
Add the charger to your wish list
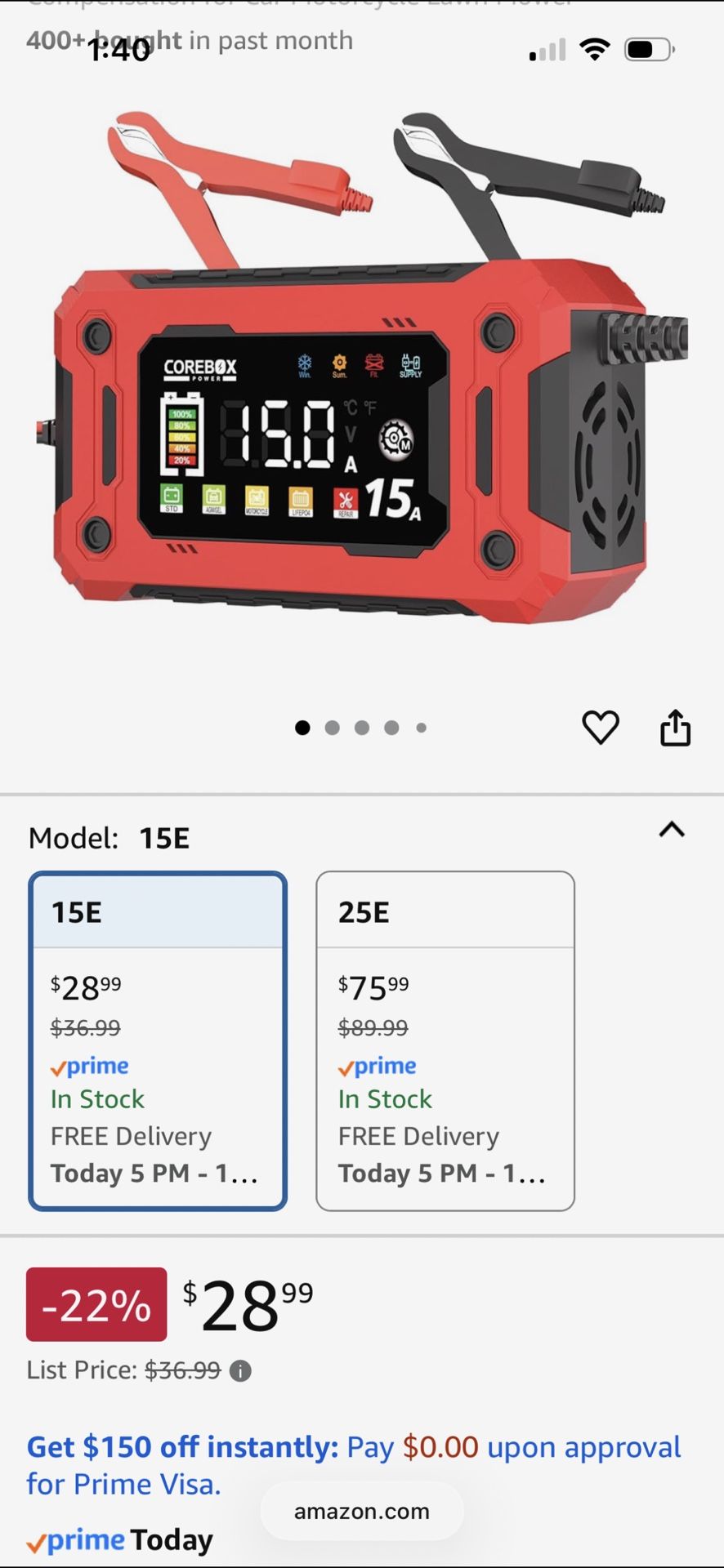tap(600, 727)
